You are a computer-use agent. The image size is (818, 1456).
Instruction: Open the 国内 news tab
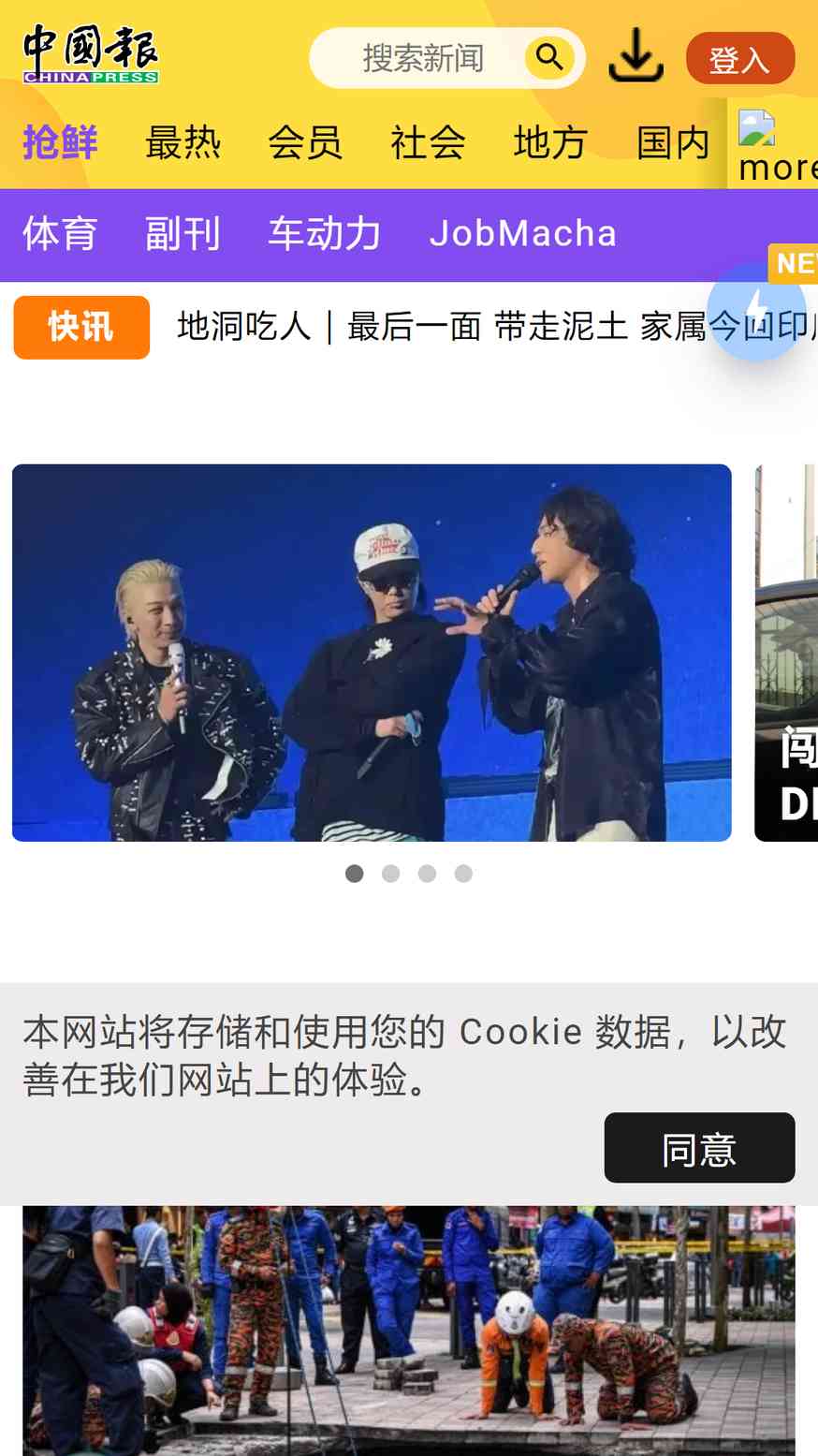tap(673, 143)
